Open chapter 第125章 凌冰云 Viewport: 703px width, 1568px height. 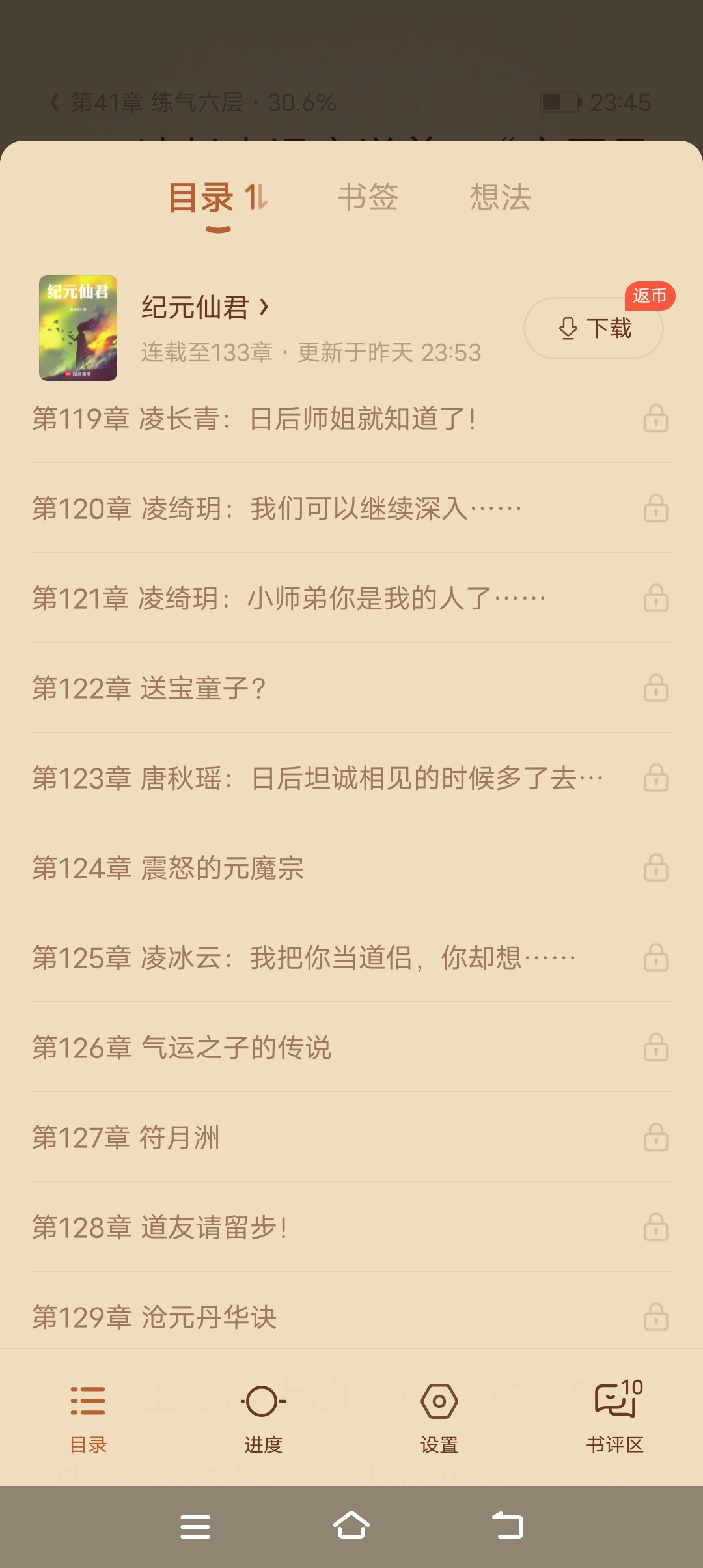303,958
